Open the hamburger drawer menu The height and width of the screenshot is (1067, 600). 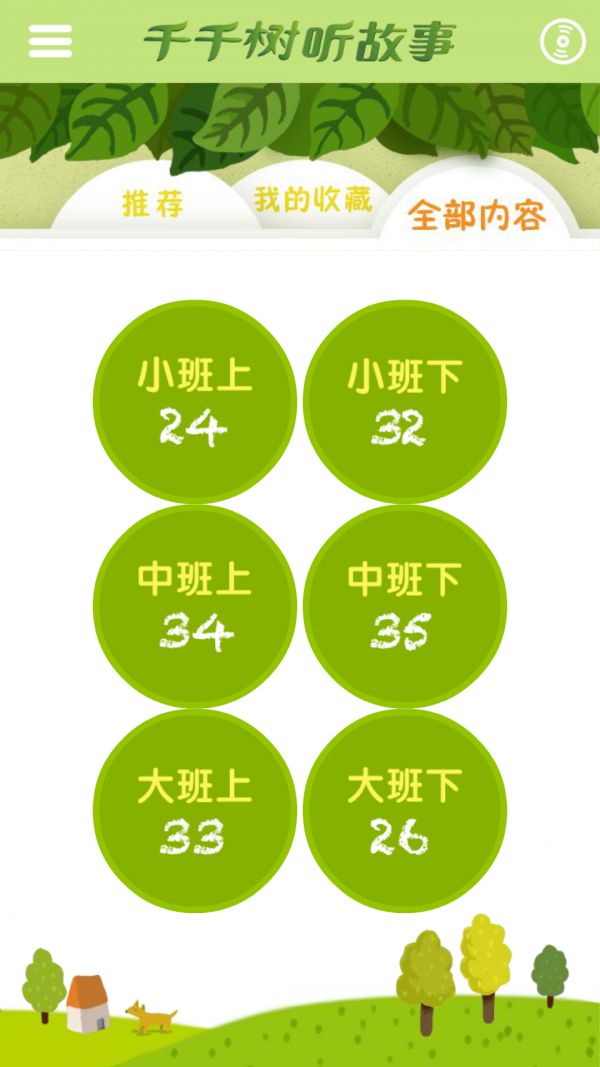pos(50,41)
